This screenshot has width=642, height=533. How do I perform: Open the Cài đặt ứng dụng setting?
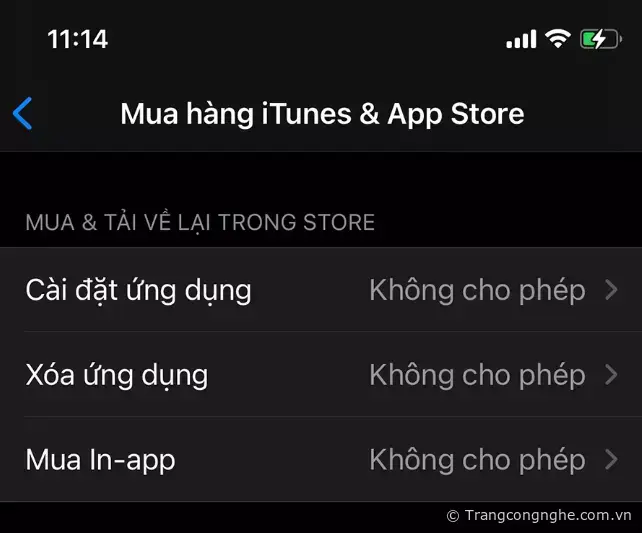320,290
